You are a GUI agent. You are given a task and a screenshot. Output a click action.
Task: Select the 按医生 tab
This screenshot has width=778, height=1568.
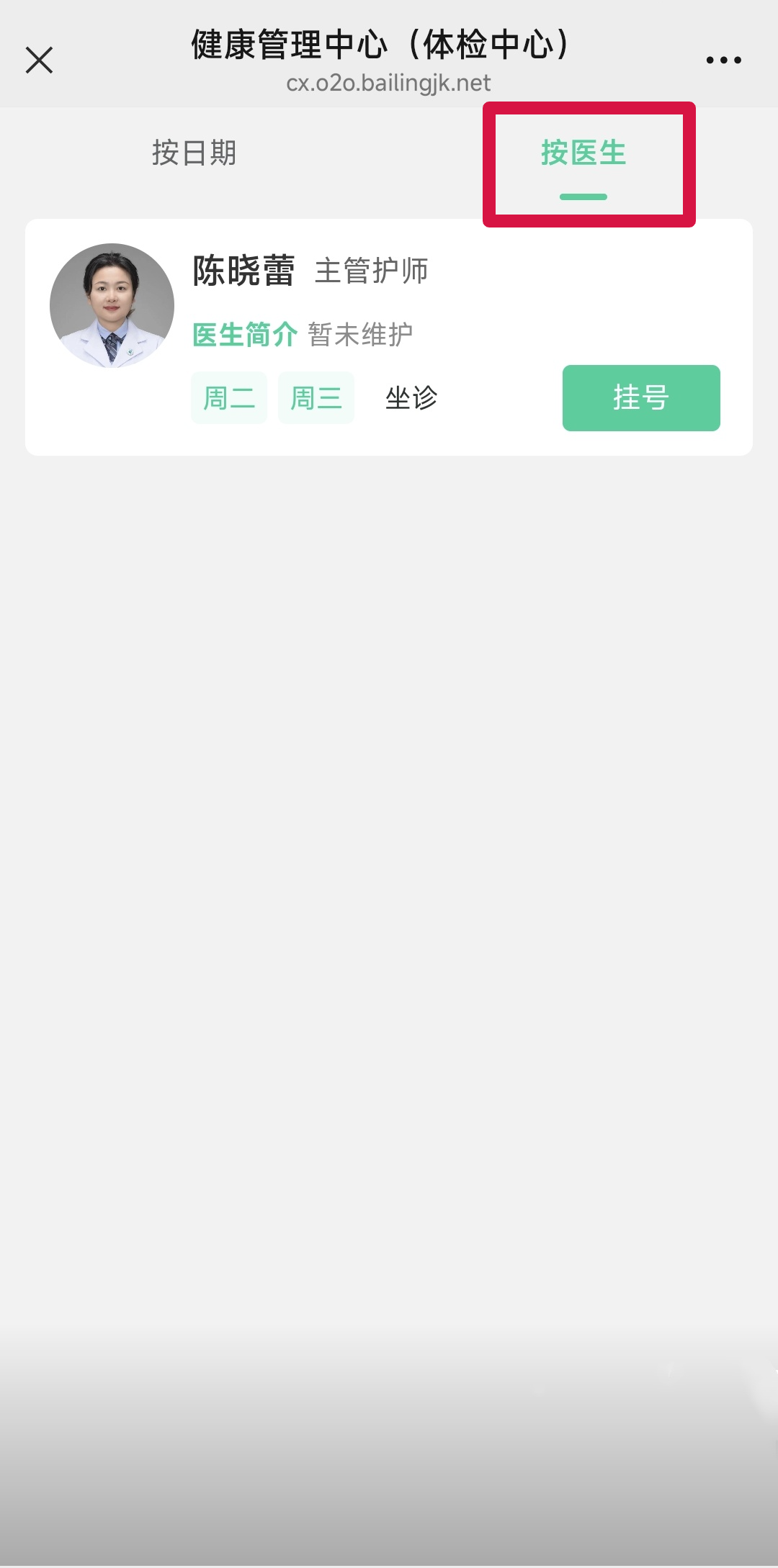583,154
